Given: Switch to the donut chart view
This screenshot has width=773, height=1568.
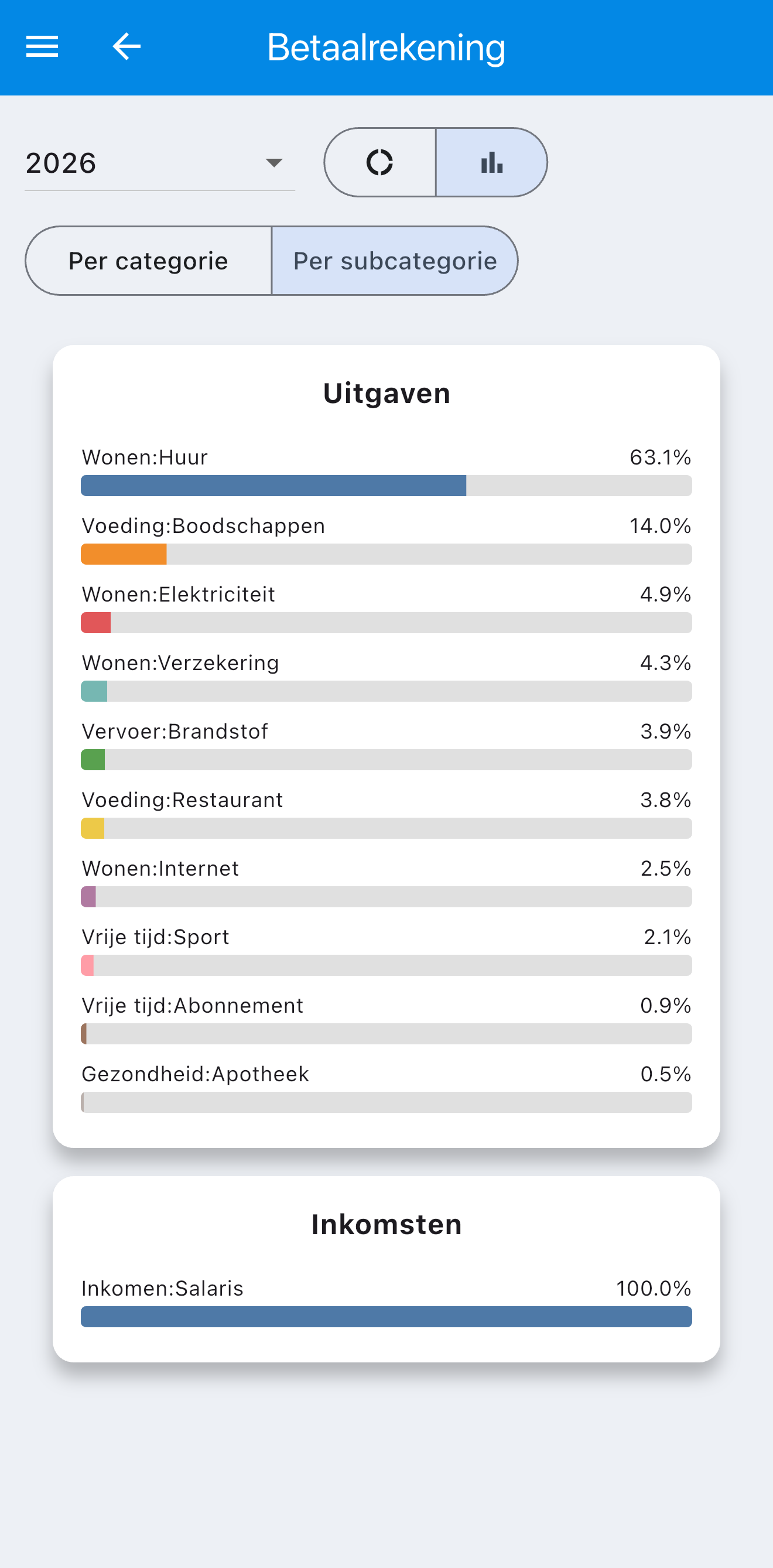Looking at the screenshot, I should click(x=380, y=162).
